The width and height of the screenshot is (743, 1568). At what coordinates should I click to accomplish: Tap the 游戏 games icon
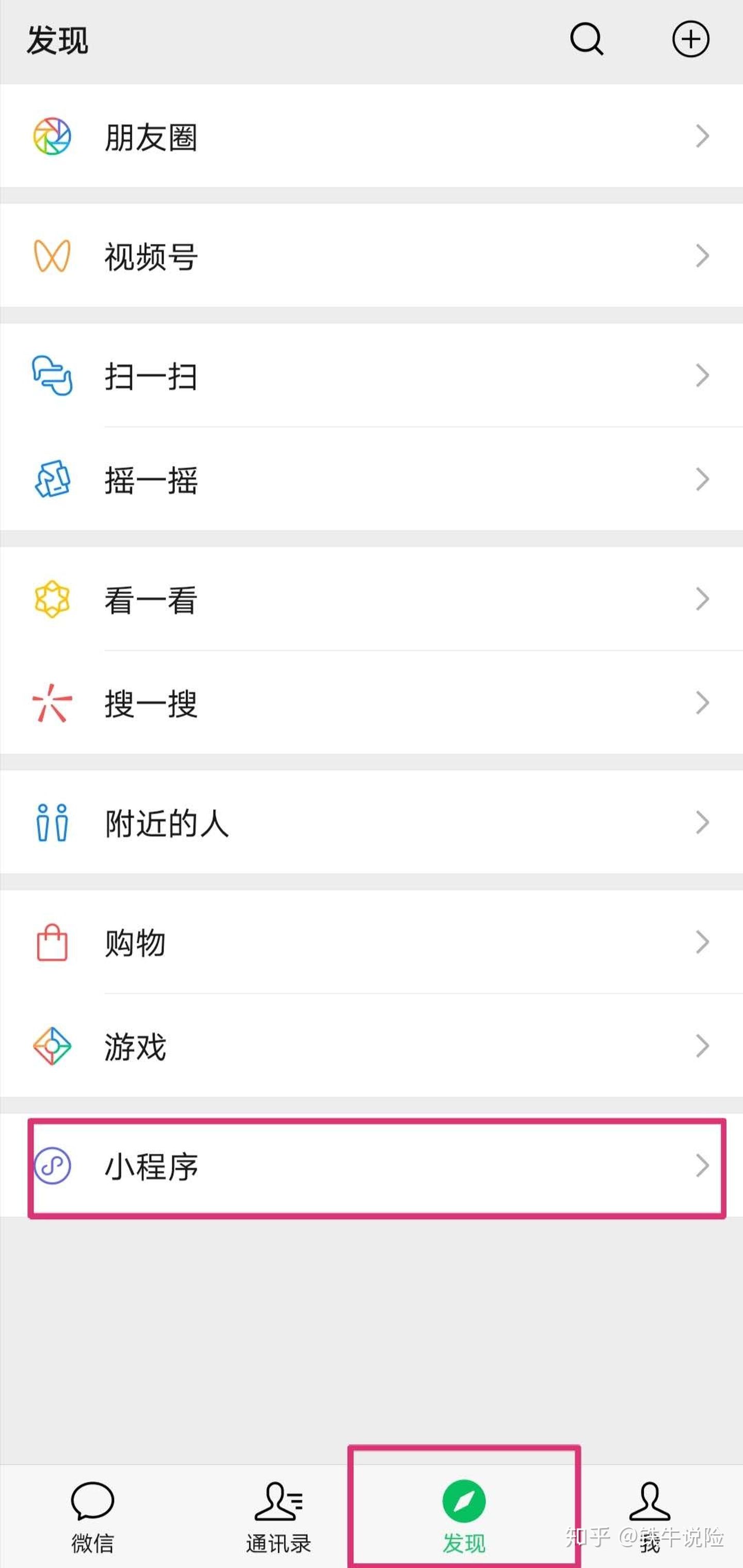tap(52, 1046)
